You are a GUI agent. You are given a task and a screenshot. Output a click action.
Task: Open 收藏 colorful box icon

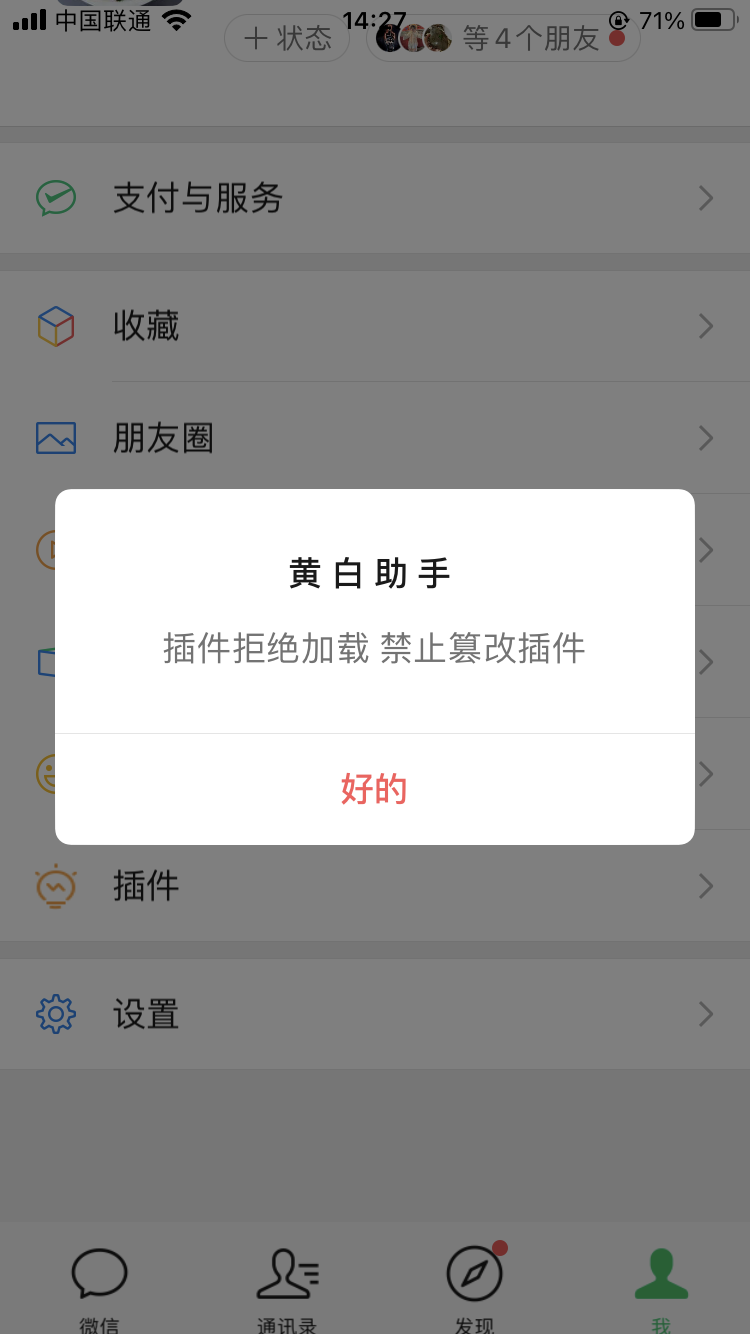coord(57,326)
